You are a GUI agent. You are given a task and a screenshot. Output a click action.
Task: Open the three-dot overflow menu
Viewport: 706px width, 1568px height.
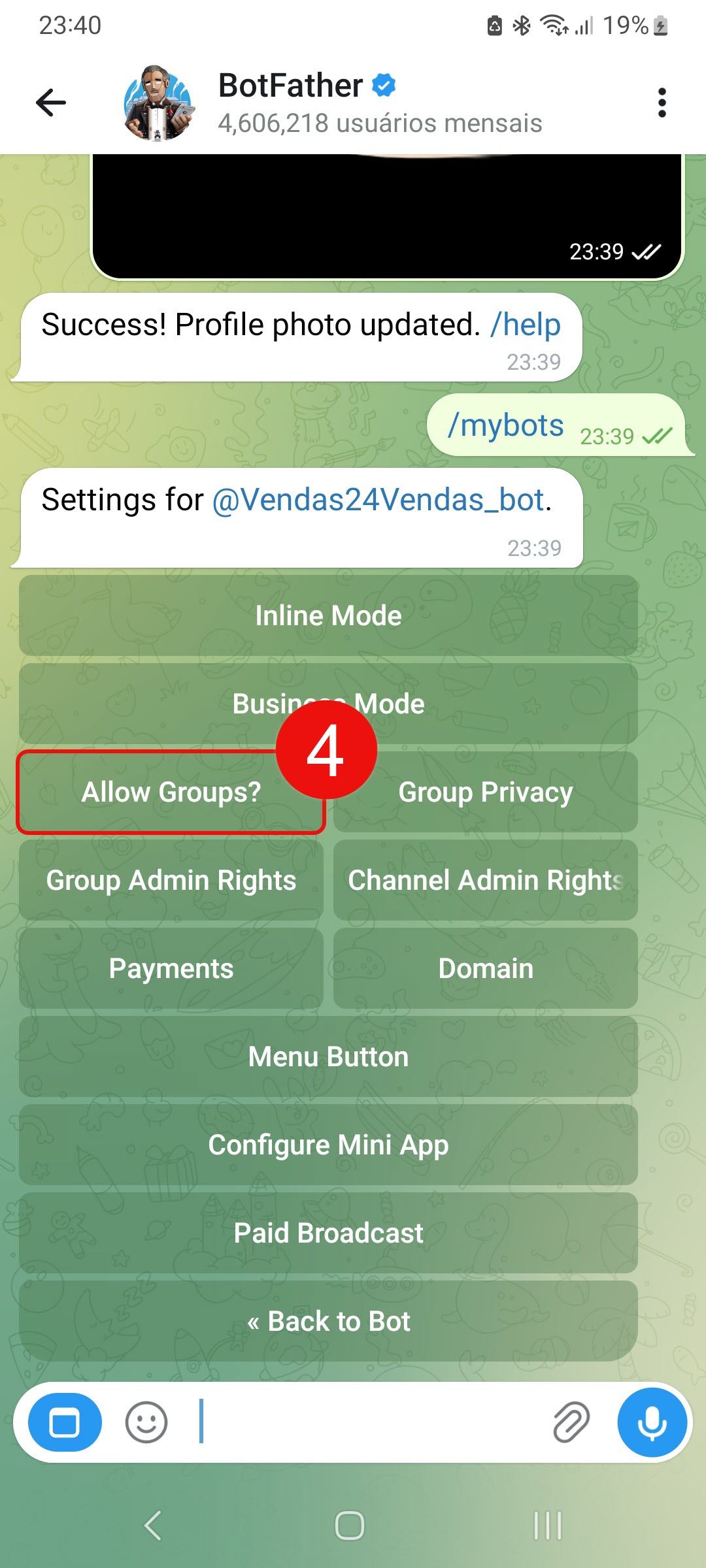(662, 103)
